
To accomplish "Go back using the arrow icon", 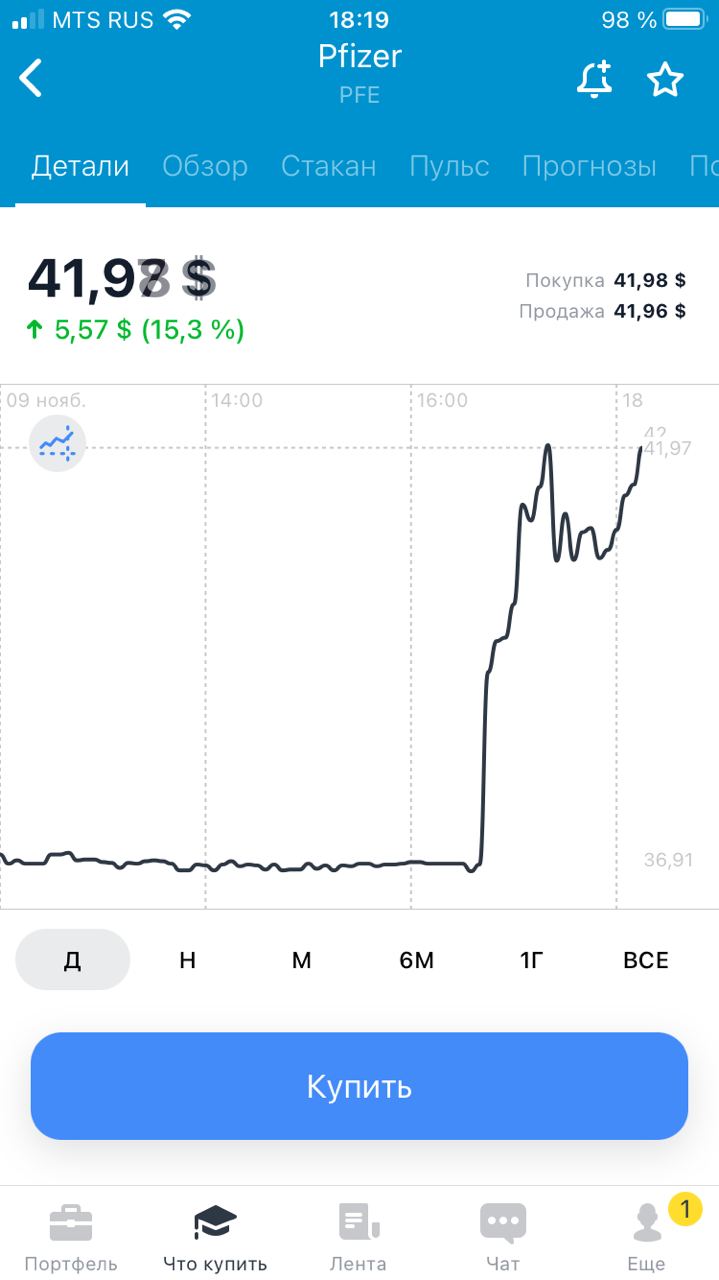I will 31,78.
